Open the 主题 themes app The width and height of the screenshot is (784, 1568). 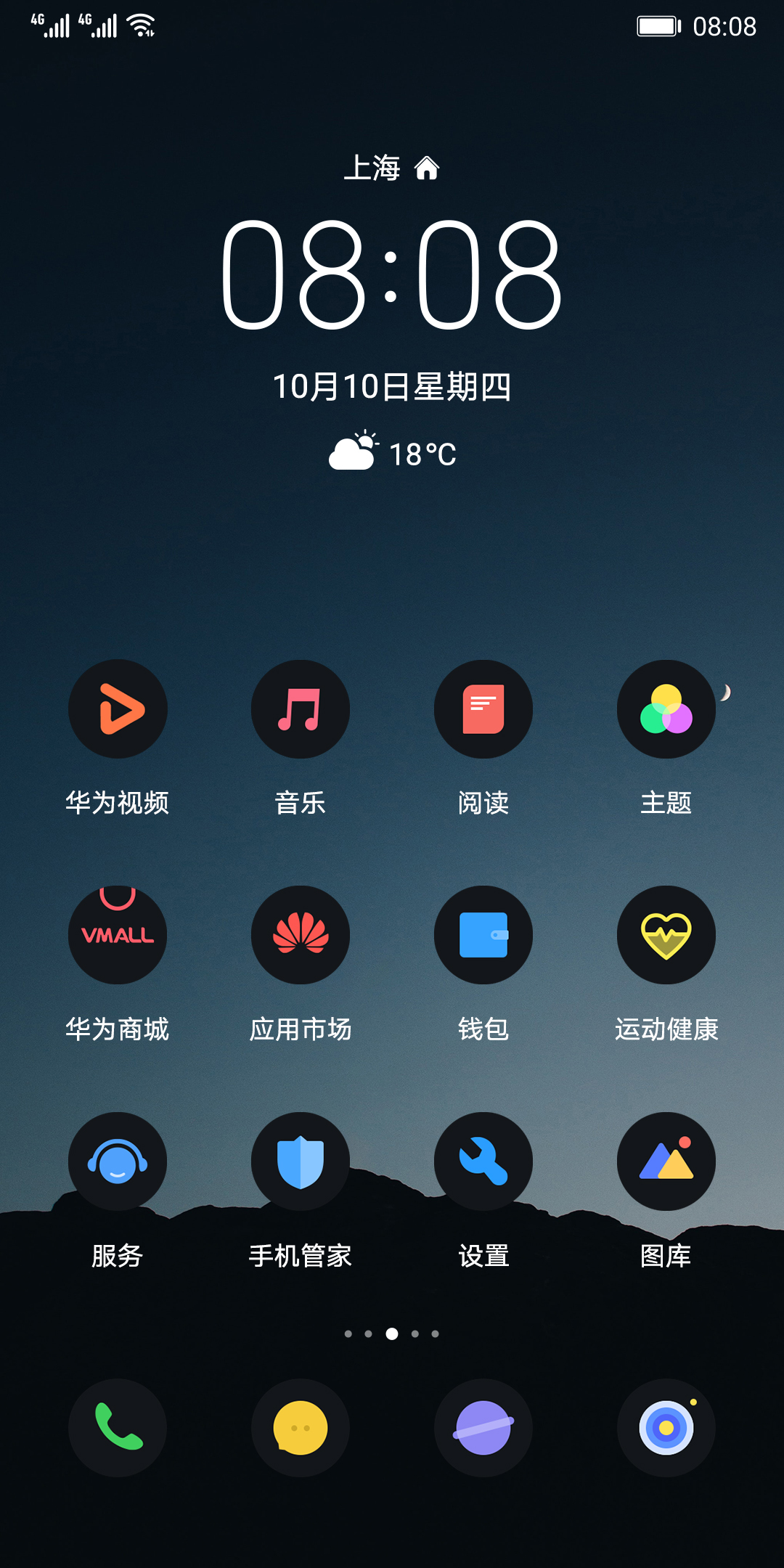(x=666, y=709)
